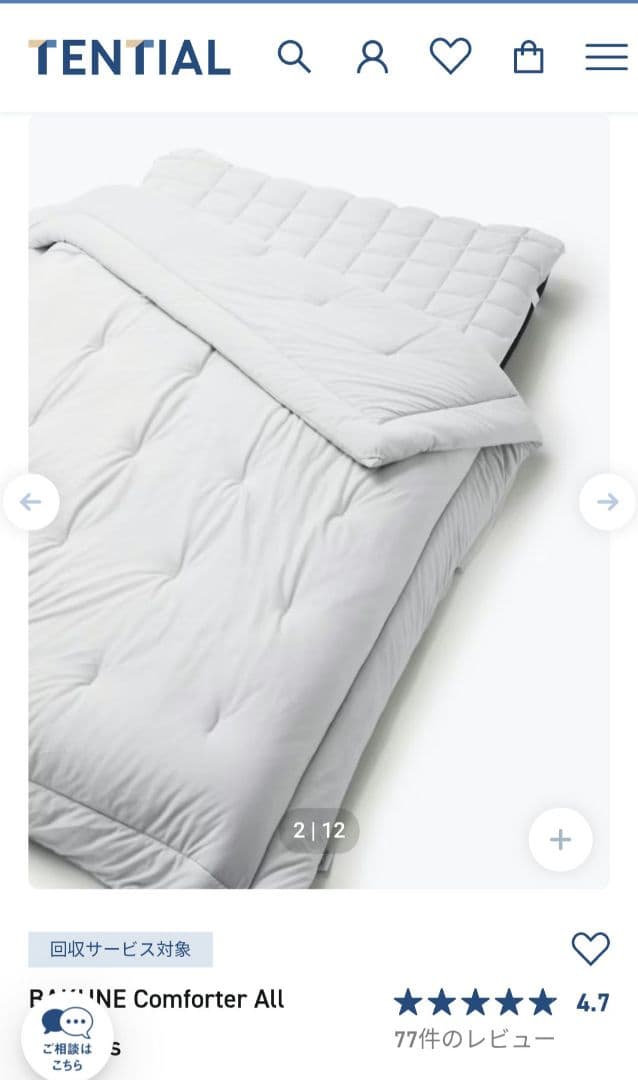638x1080 pixels.
Task: View the 77件のレビュー reviews
Action: [474, 1039]
